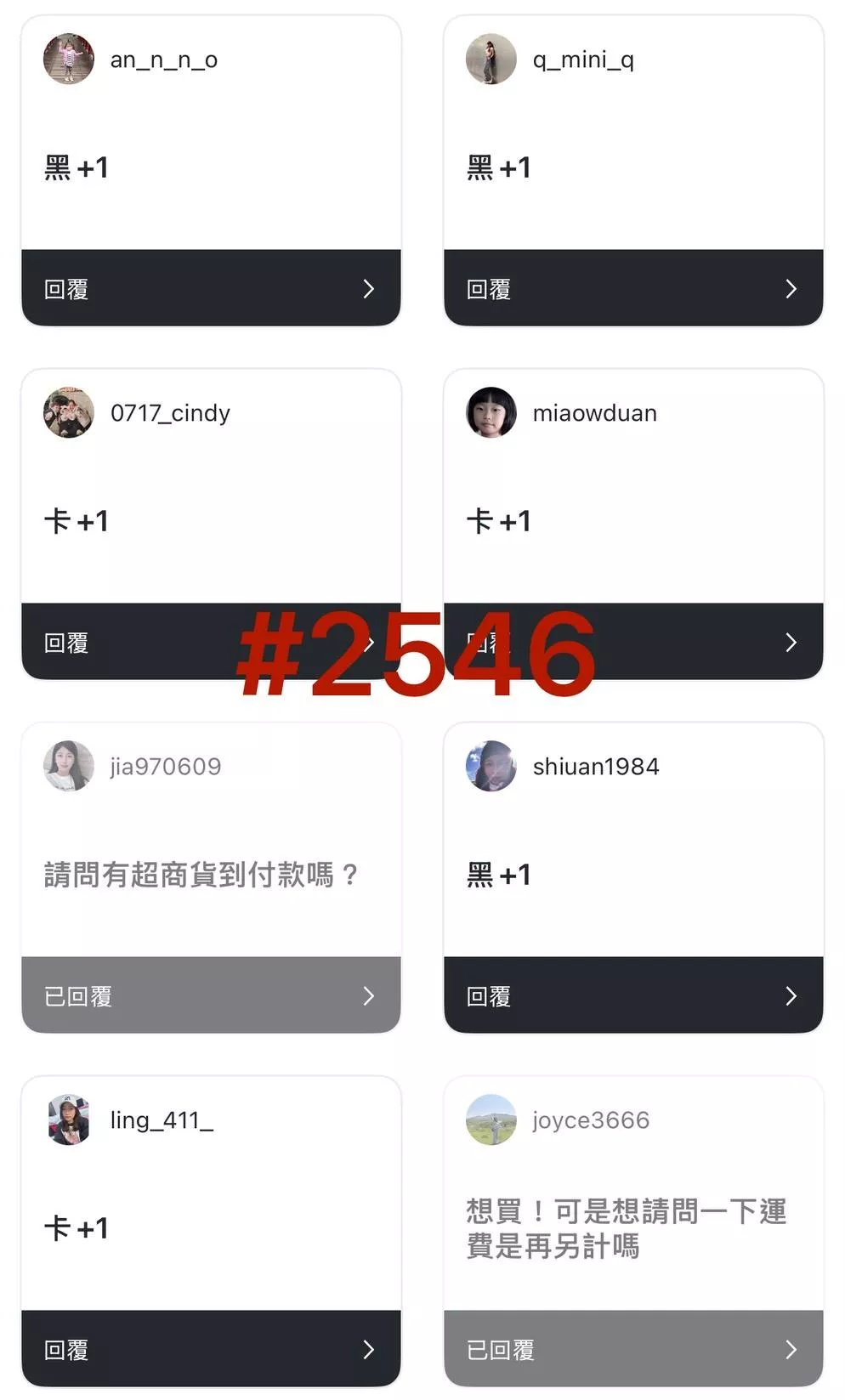Screen dimensions: 845x1400
Task: Open the answered reply to joyce3666
Action: coord(633,1349)
